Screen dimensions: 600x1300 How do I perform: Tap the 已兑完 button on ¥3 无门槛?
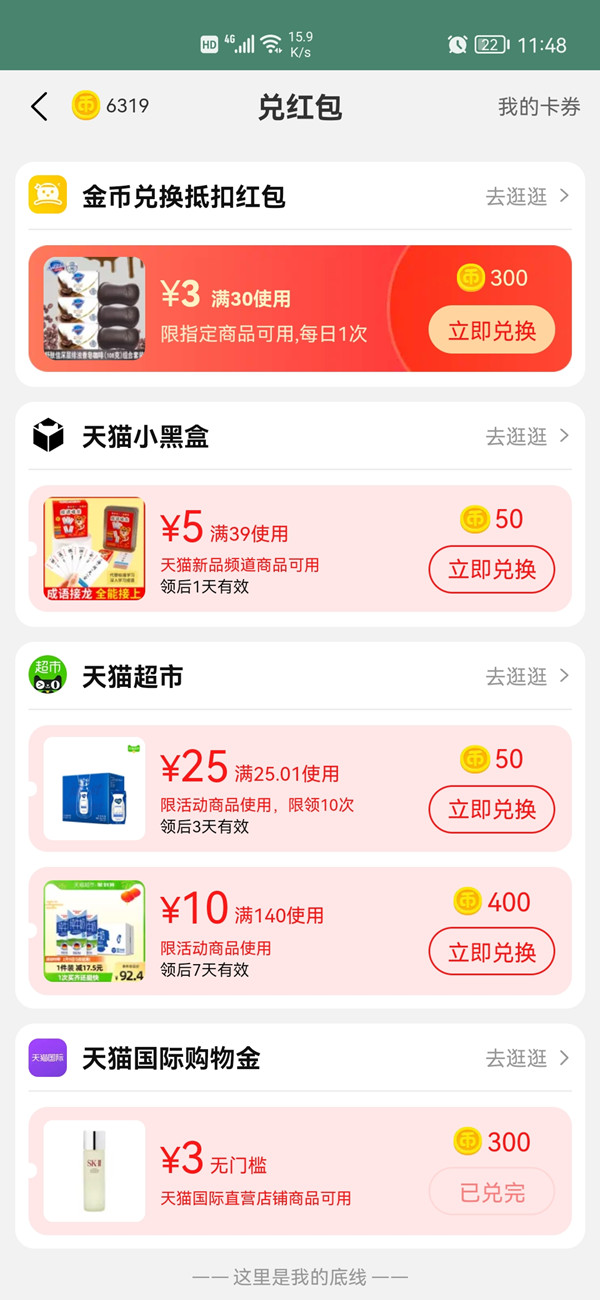click(491, 1192)
